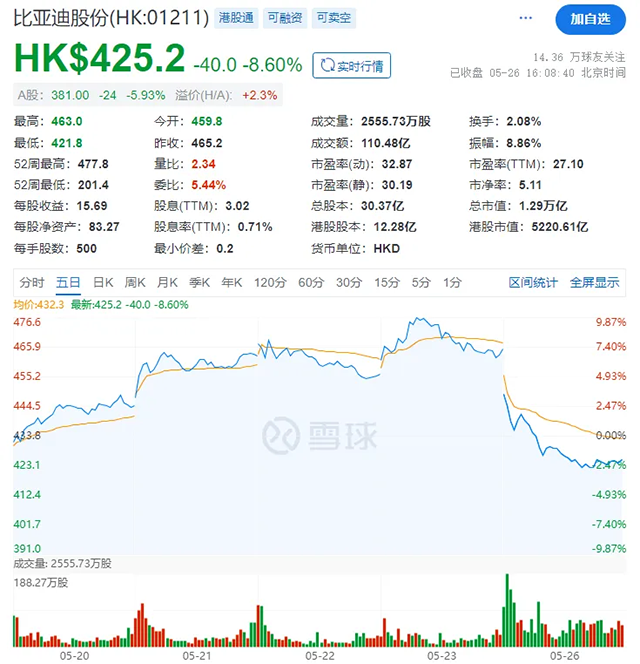Screen dimensions: 640x664
Task: Open 区间统计 range statistics
Action: (x=533, y=283)
